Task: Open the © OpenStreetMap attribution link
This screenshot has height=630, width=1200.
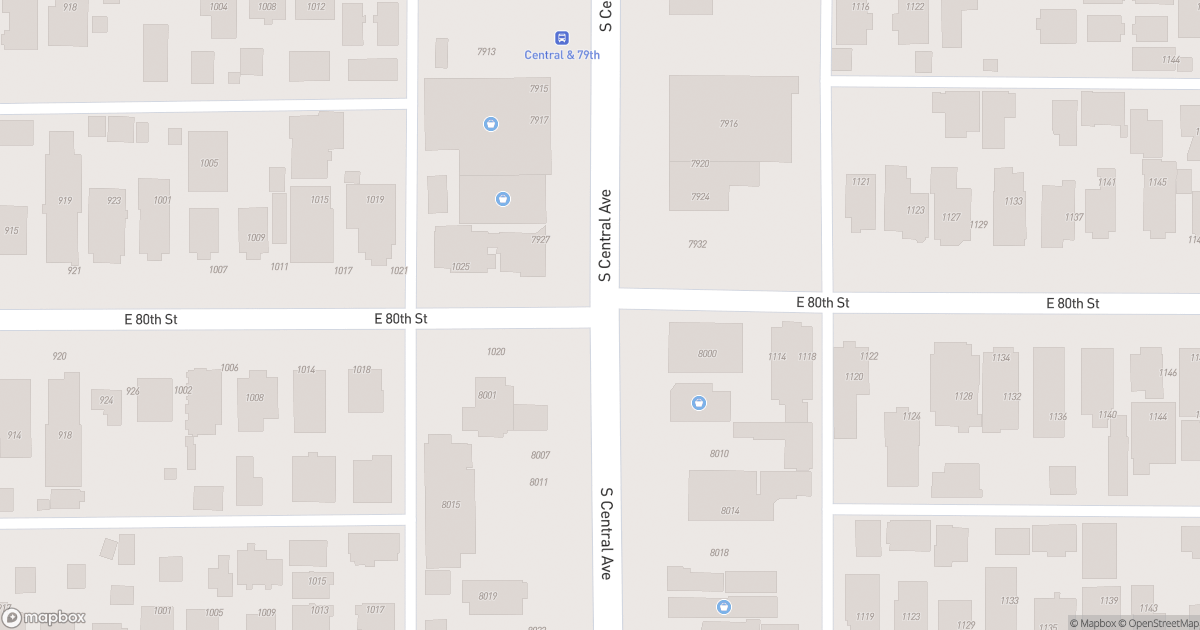Action: tap(1158, 623)
